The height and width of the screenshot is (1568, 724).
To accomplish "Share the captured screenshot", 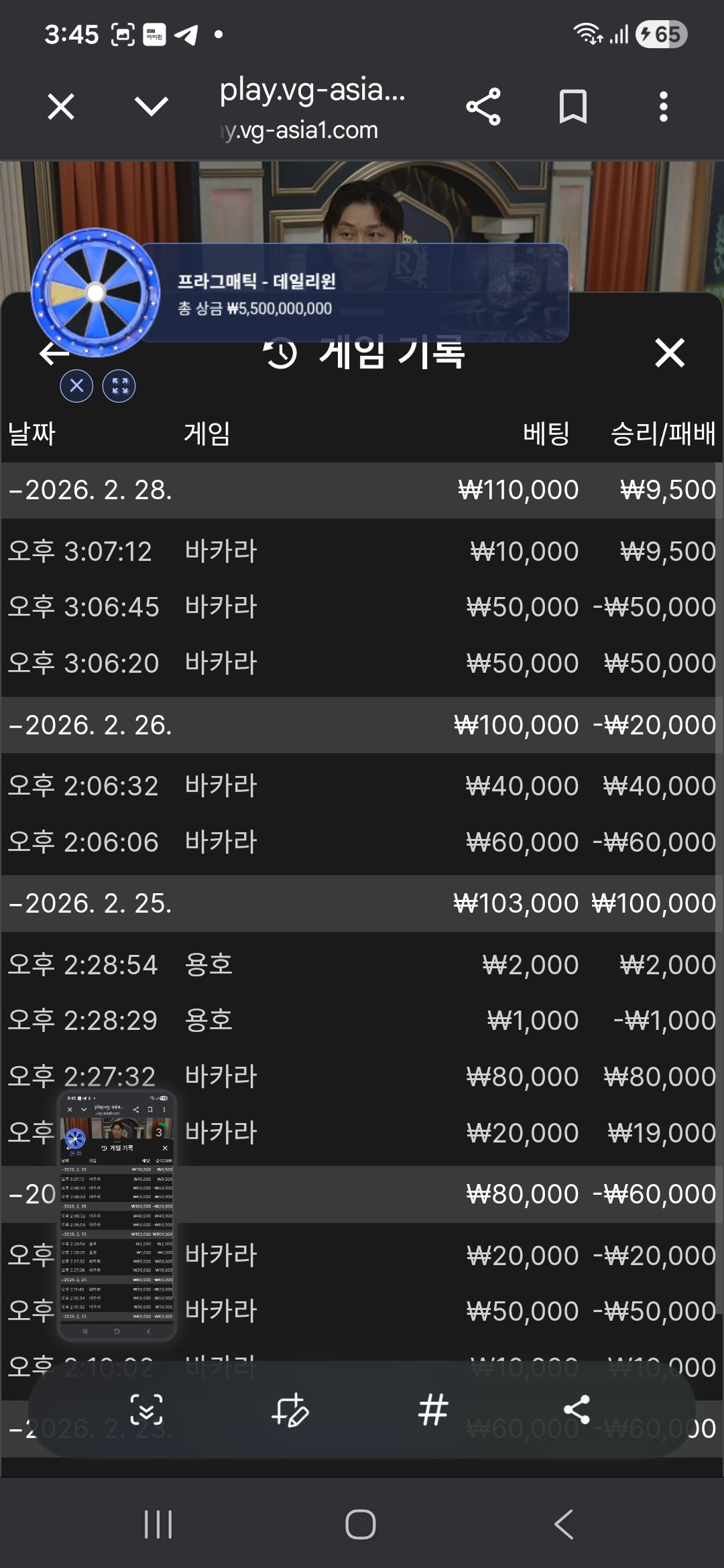I will click(577, 1410).
